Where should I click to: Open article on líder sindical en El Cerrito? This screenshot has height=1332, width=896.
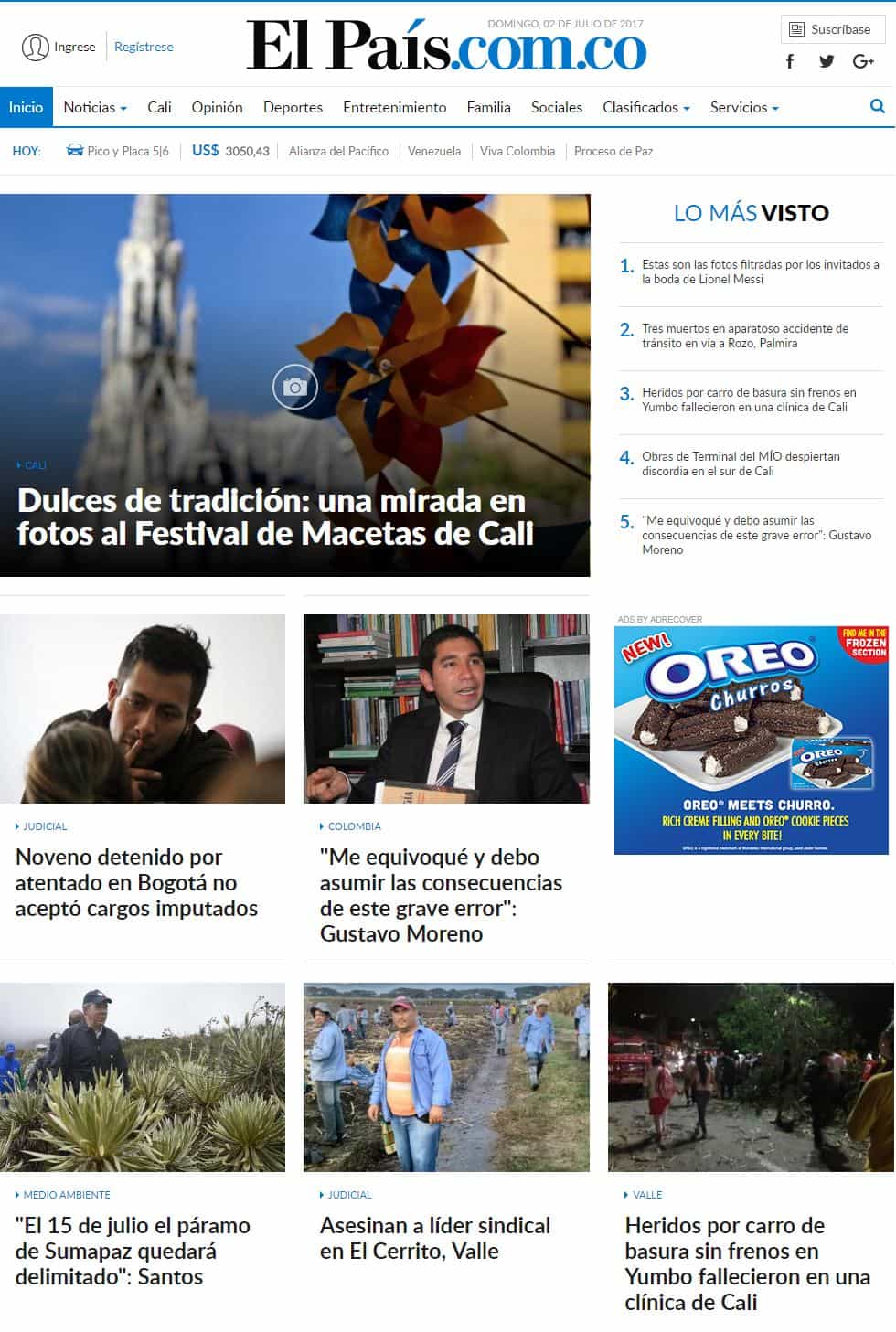434,1238
